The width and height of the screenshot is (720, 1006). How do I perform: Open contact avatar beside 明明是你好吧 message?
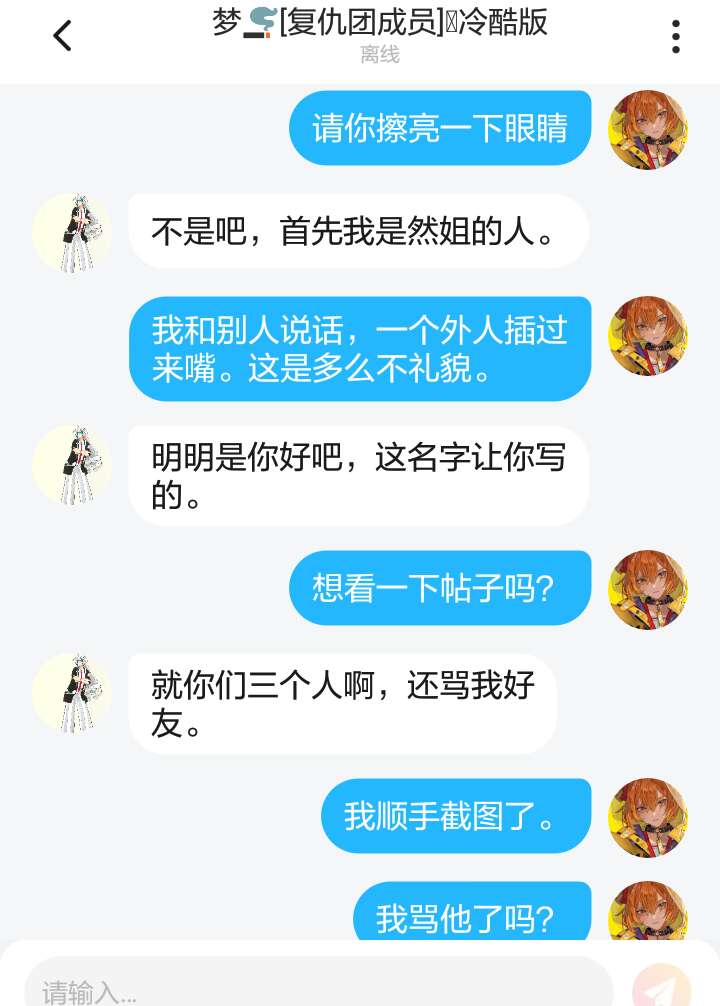pos(72,464)
